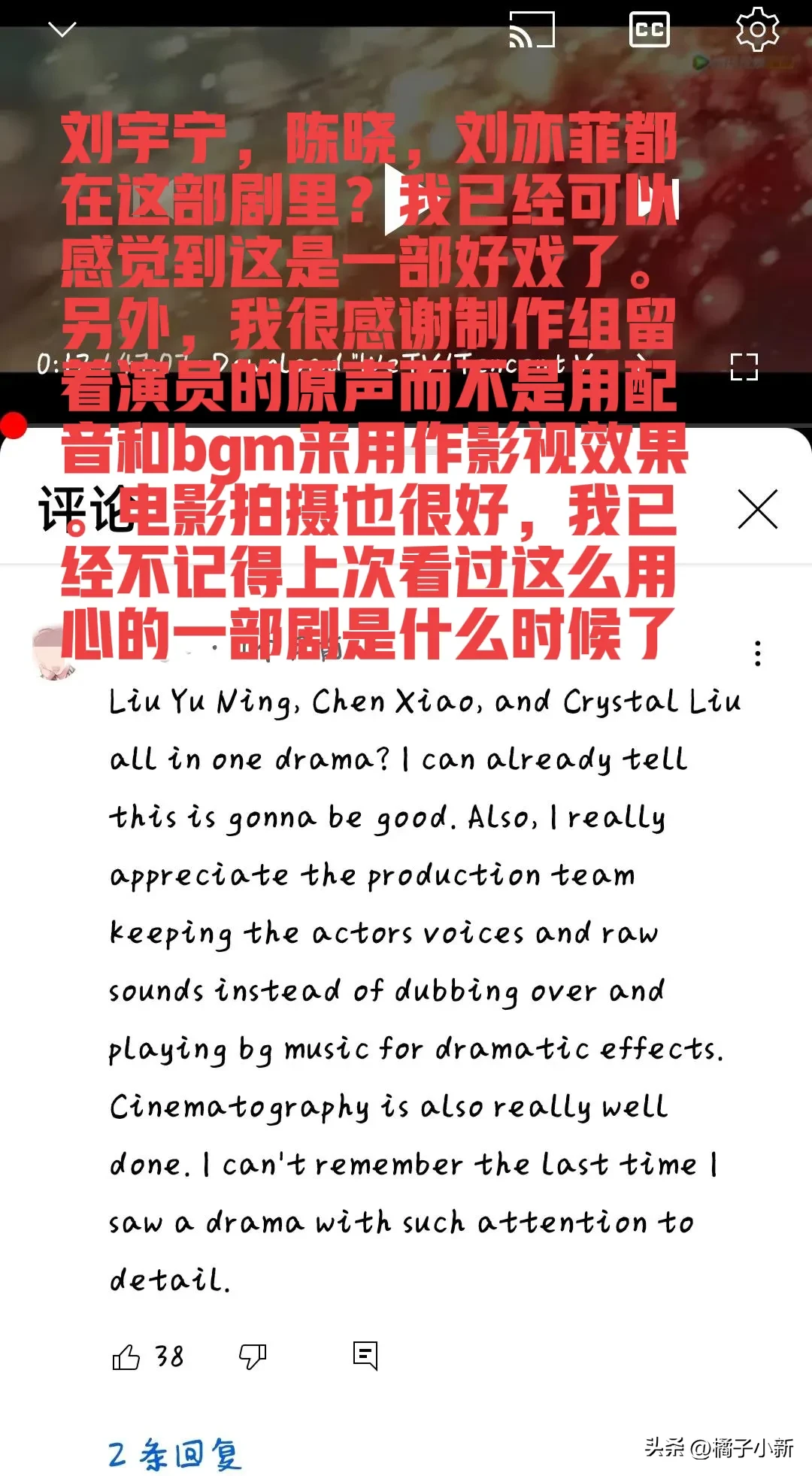Open video settings gear
The image size is (812, 1476).
click(756, 30)
